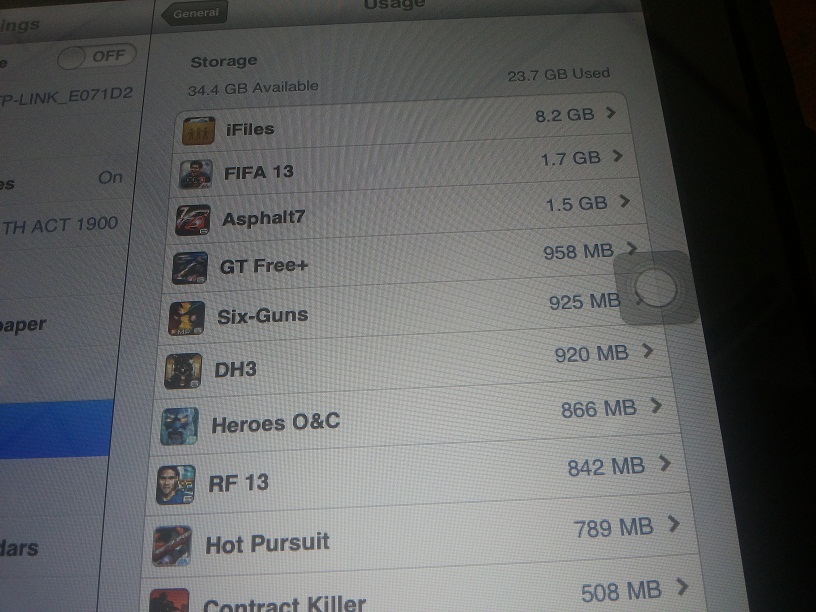Open GT Free+ storage details
The image size is (816, 612).
[400, 262]
